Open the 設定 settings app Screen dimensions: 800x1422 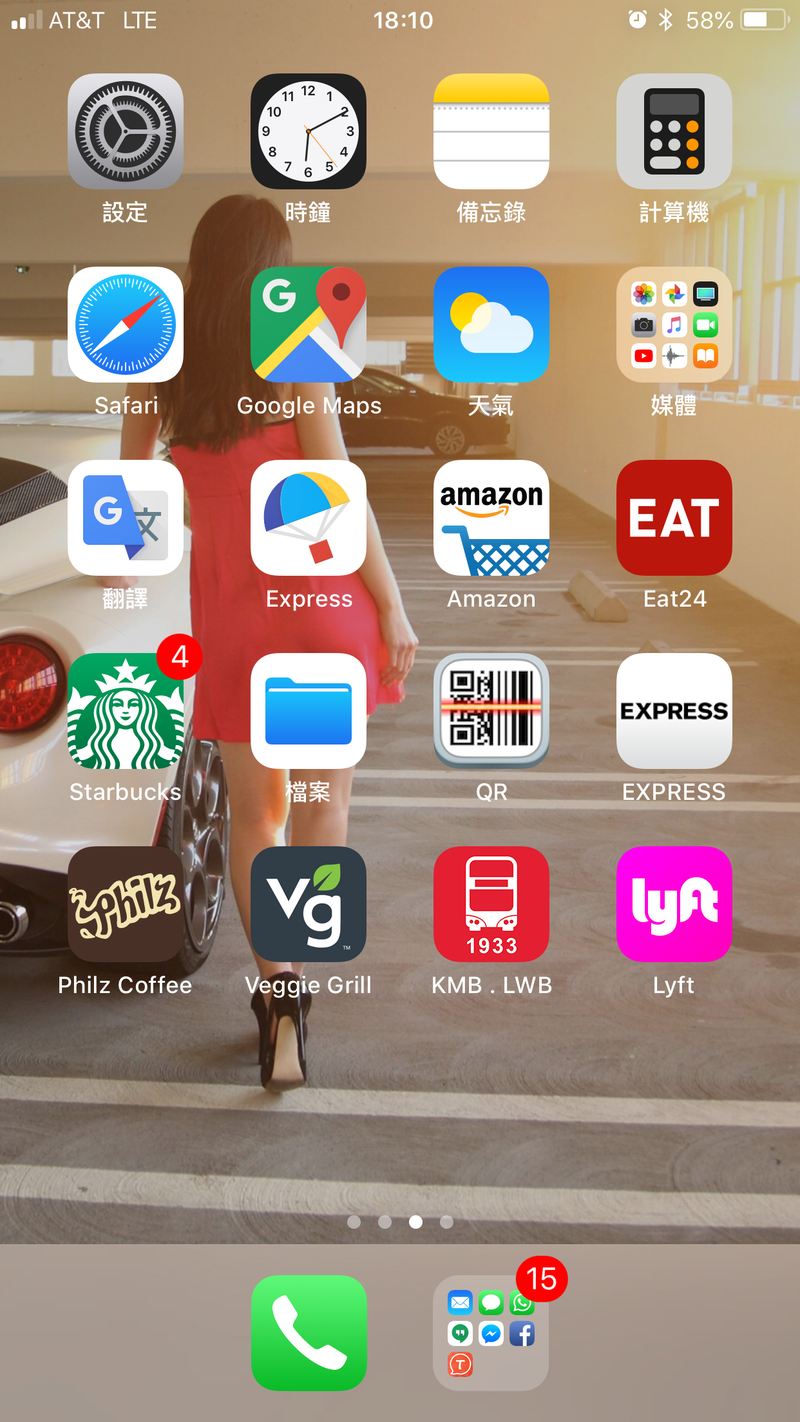click(125, 132)
